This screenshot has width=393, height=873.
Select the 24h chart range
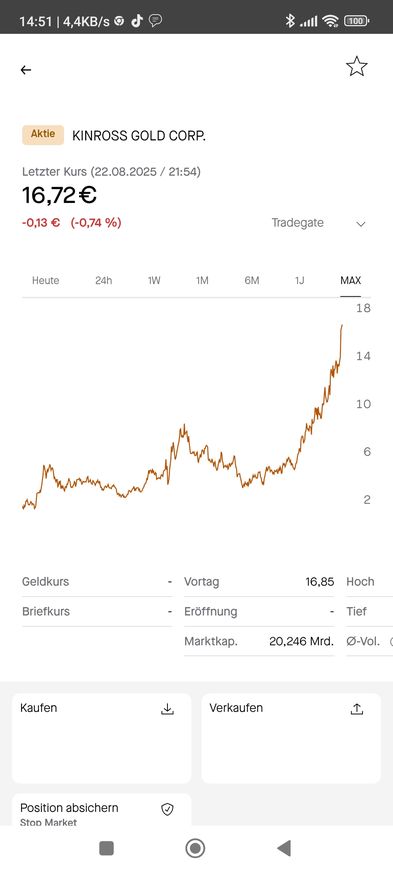click(104, 281)
